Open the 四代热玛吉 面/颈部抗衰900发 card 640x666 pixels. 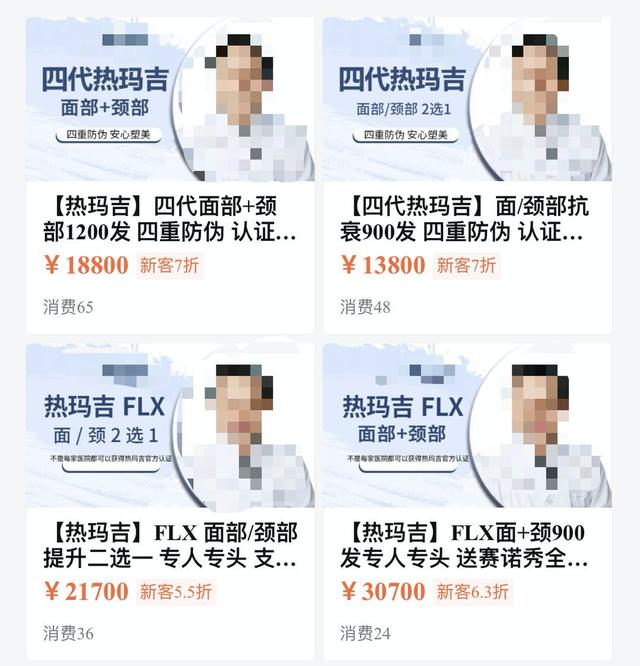tap(466, 221)
